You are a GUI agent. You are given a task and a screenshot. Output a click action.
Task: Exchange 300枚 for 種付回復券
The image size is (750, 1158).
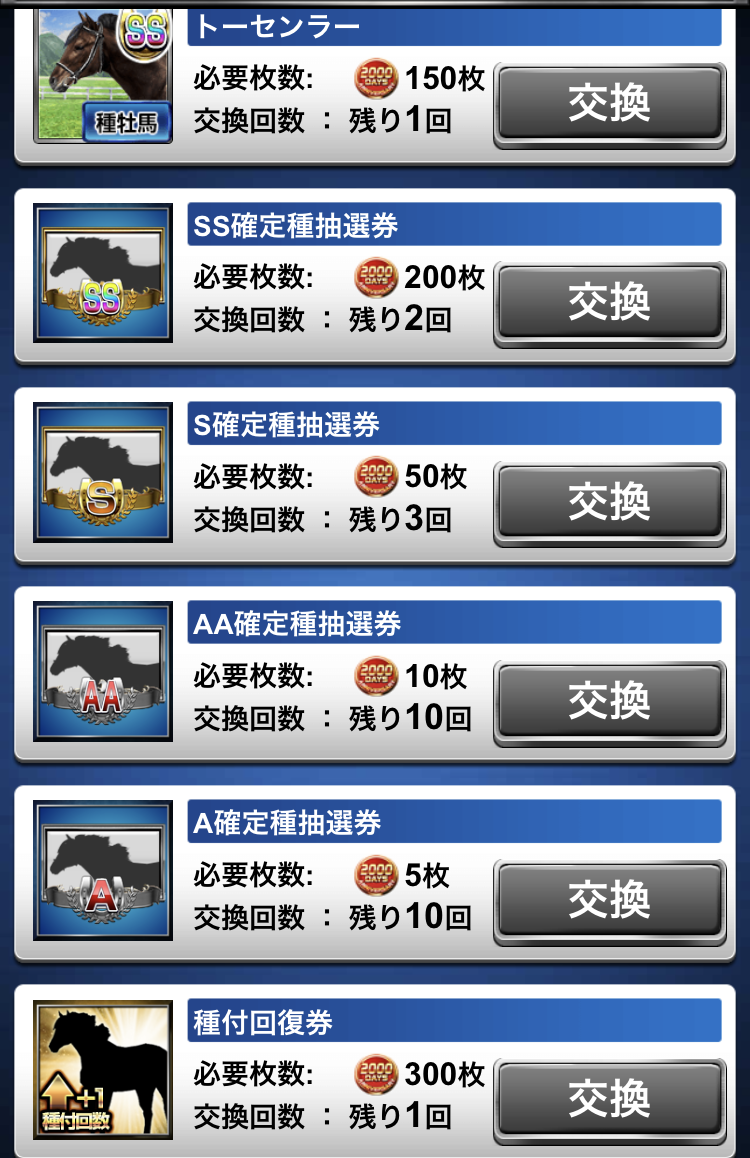[x=609, y=1100]
